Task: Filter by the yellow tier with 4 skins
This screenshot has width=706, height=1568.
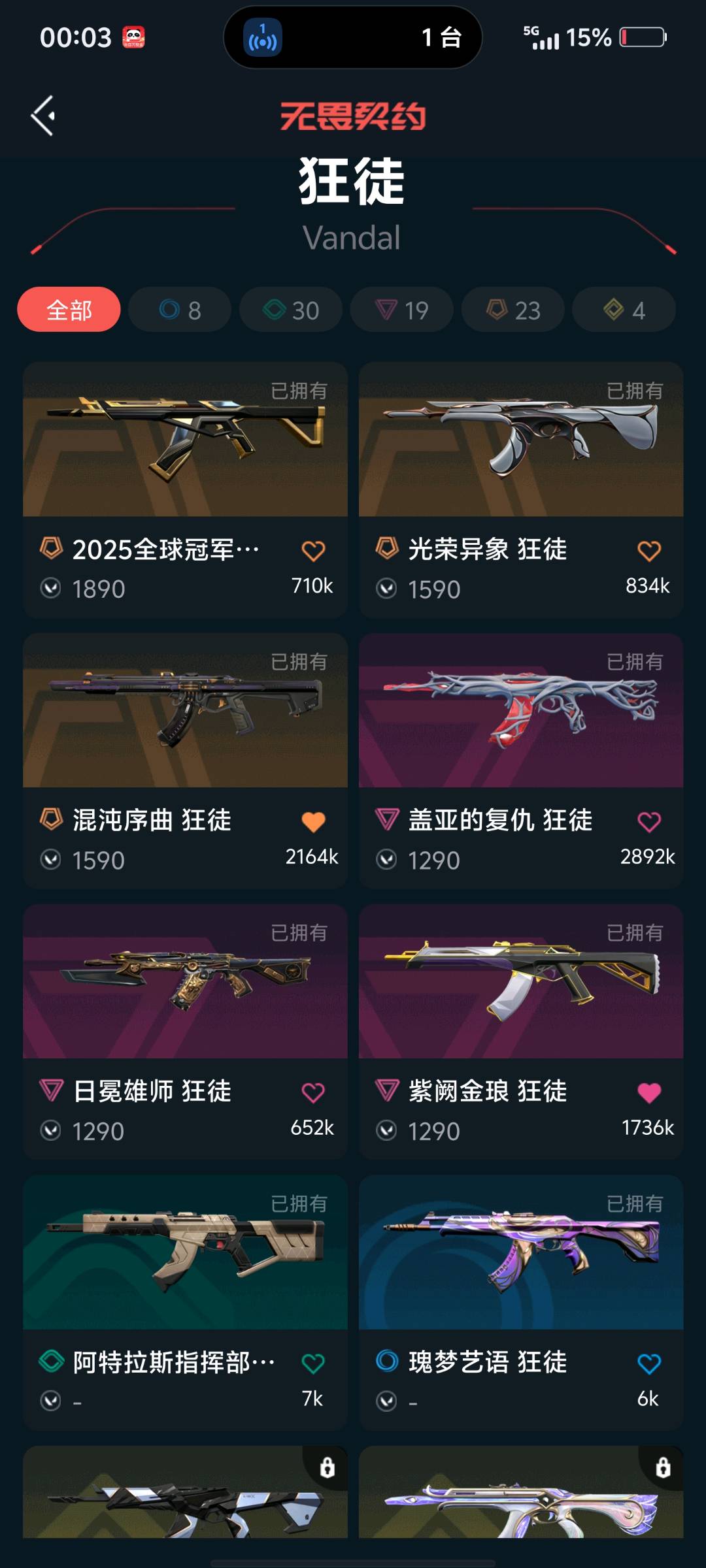Action: (624, 310)
